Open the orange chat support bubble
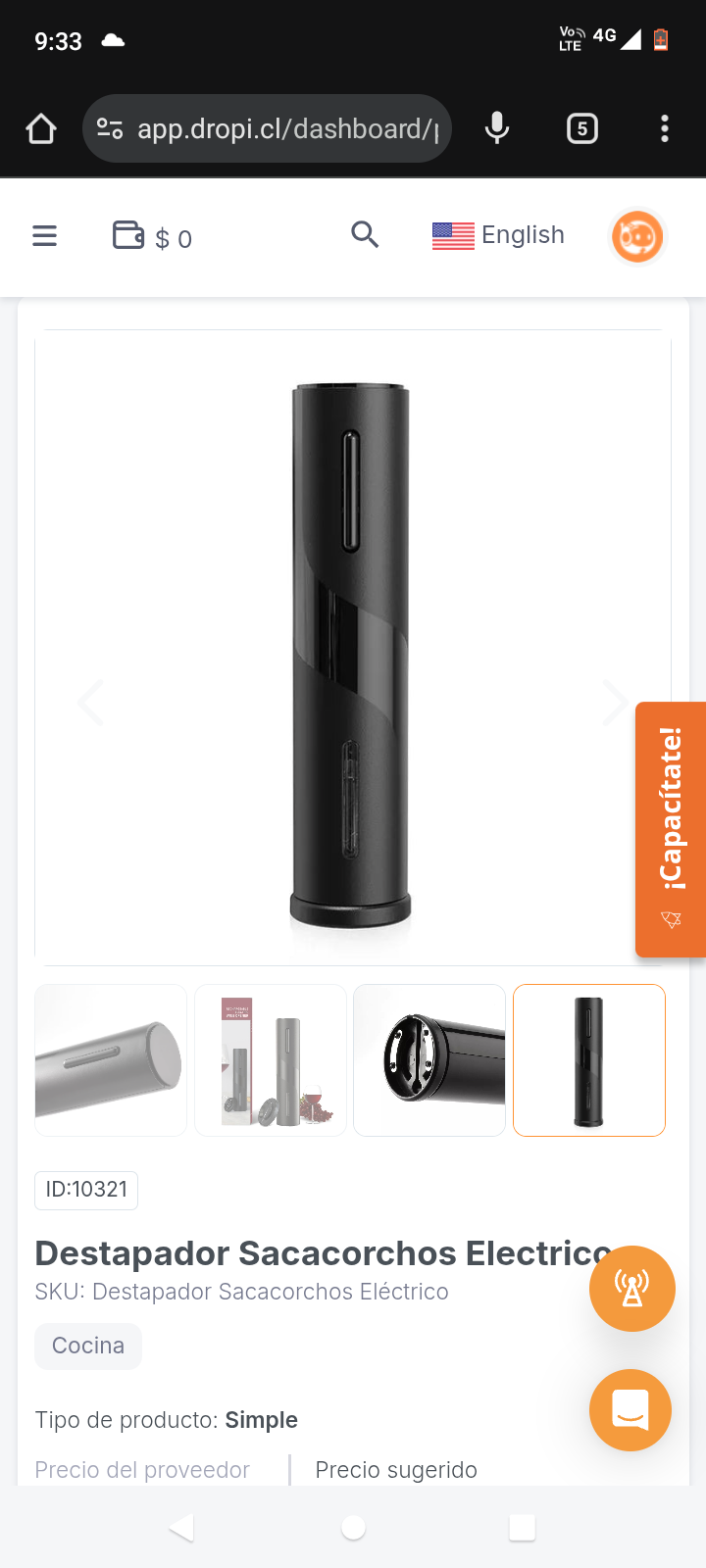The height and width of the screenshot is (1568, 706). [x=630, y=1409]
